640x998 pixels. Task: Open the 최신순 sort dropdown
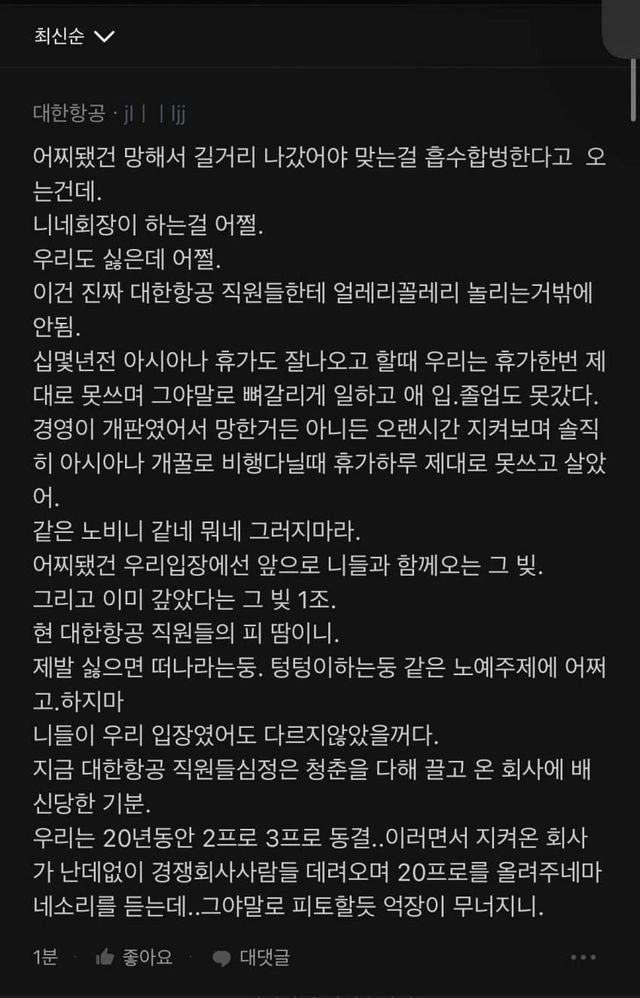coord(75,38)
